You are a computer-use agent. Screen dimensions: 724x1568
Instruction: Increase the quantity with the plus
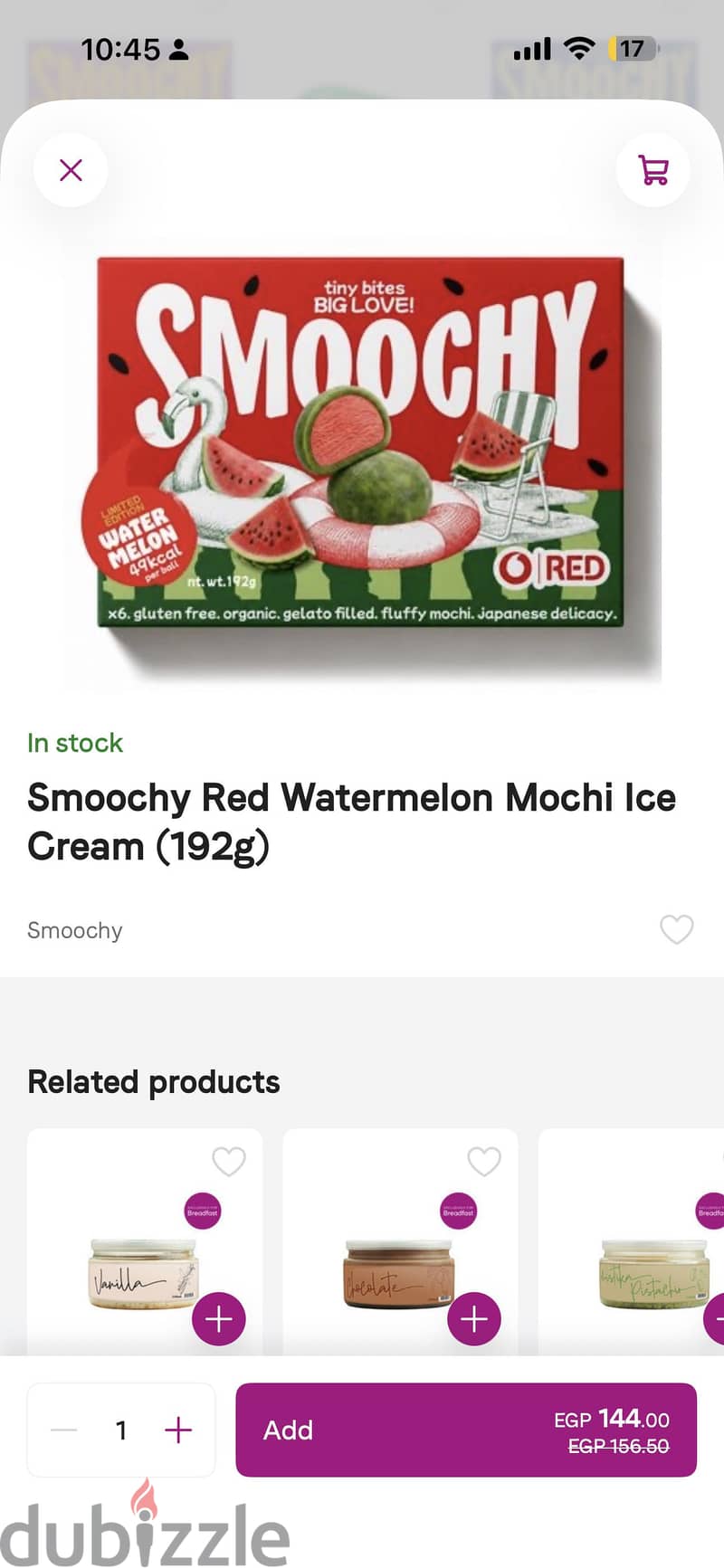pos(178,1430)
